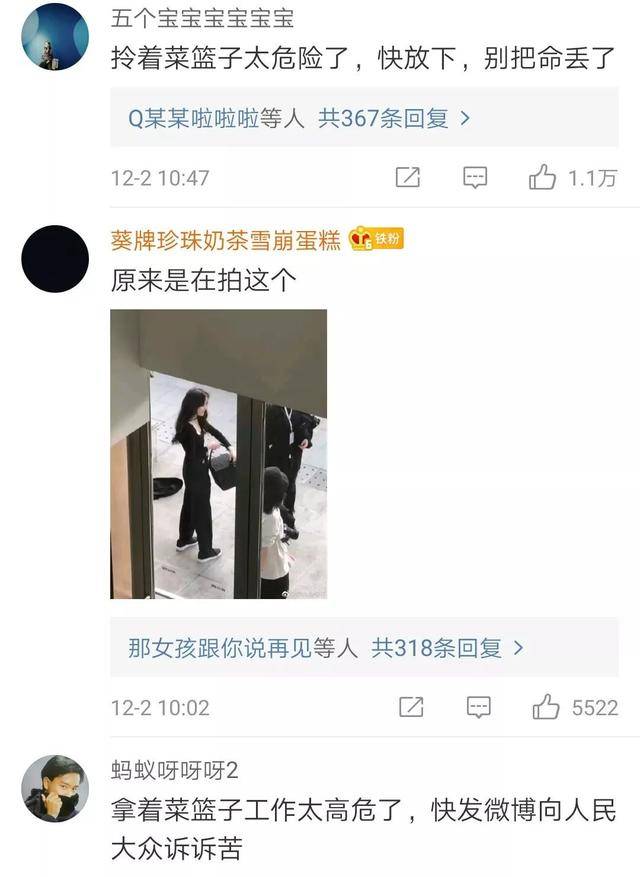Repost the comment posted at 12-2 10:02

[411, 707]
